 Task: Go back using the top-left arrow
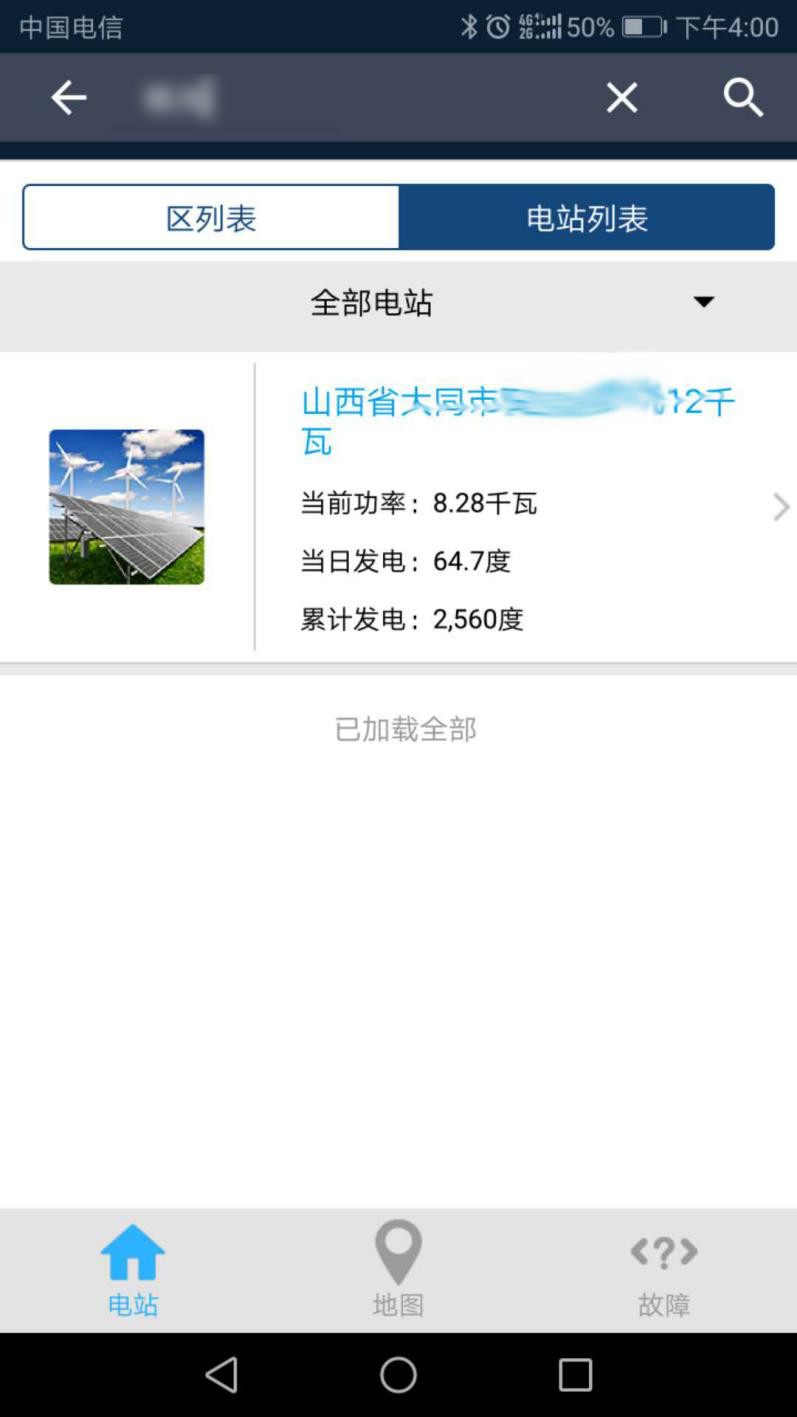tap(68, 98)
